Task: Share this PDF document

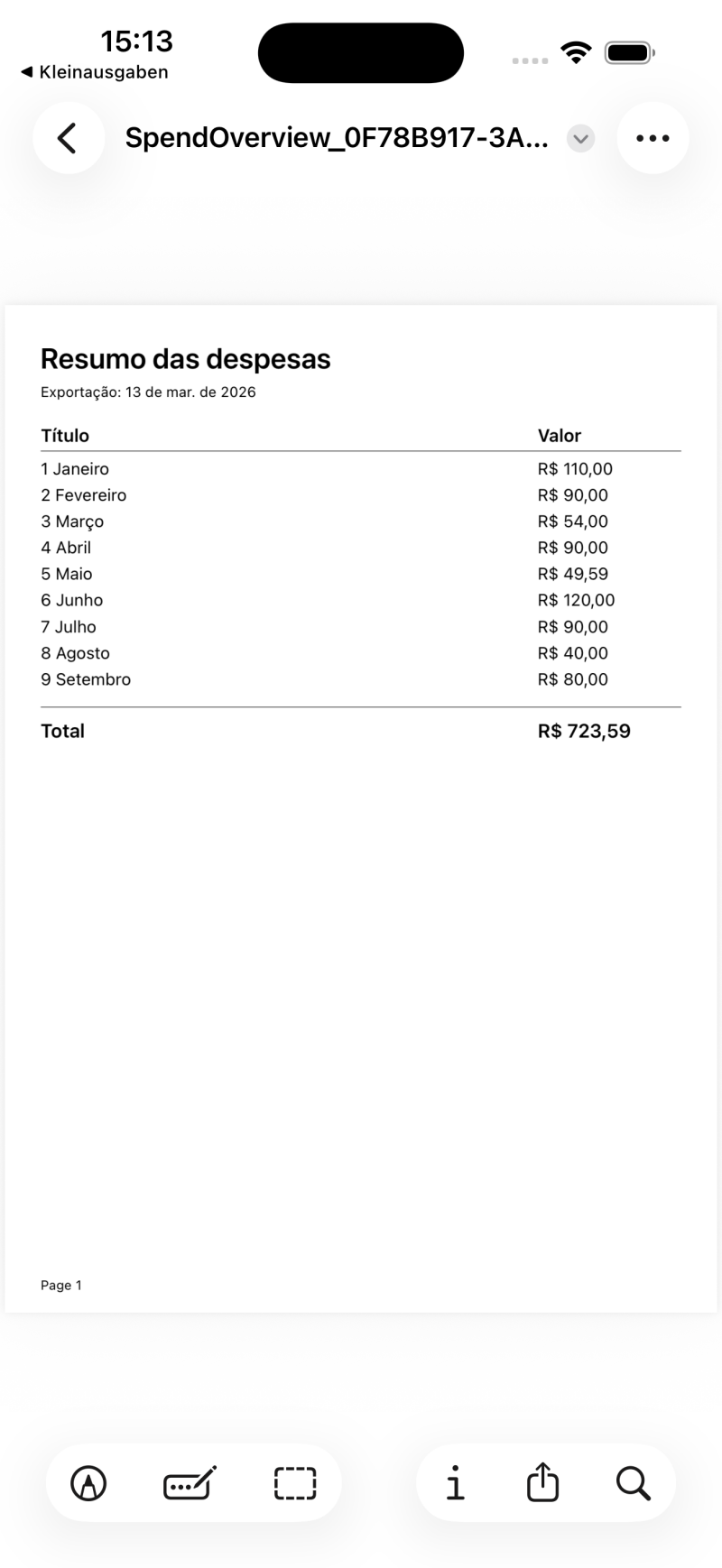Action: coord(542,1483)
